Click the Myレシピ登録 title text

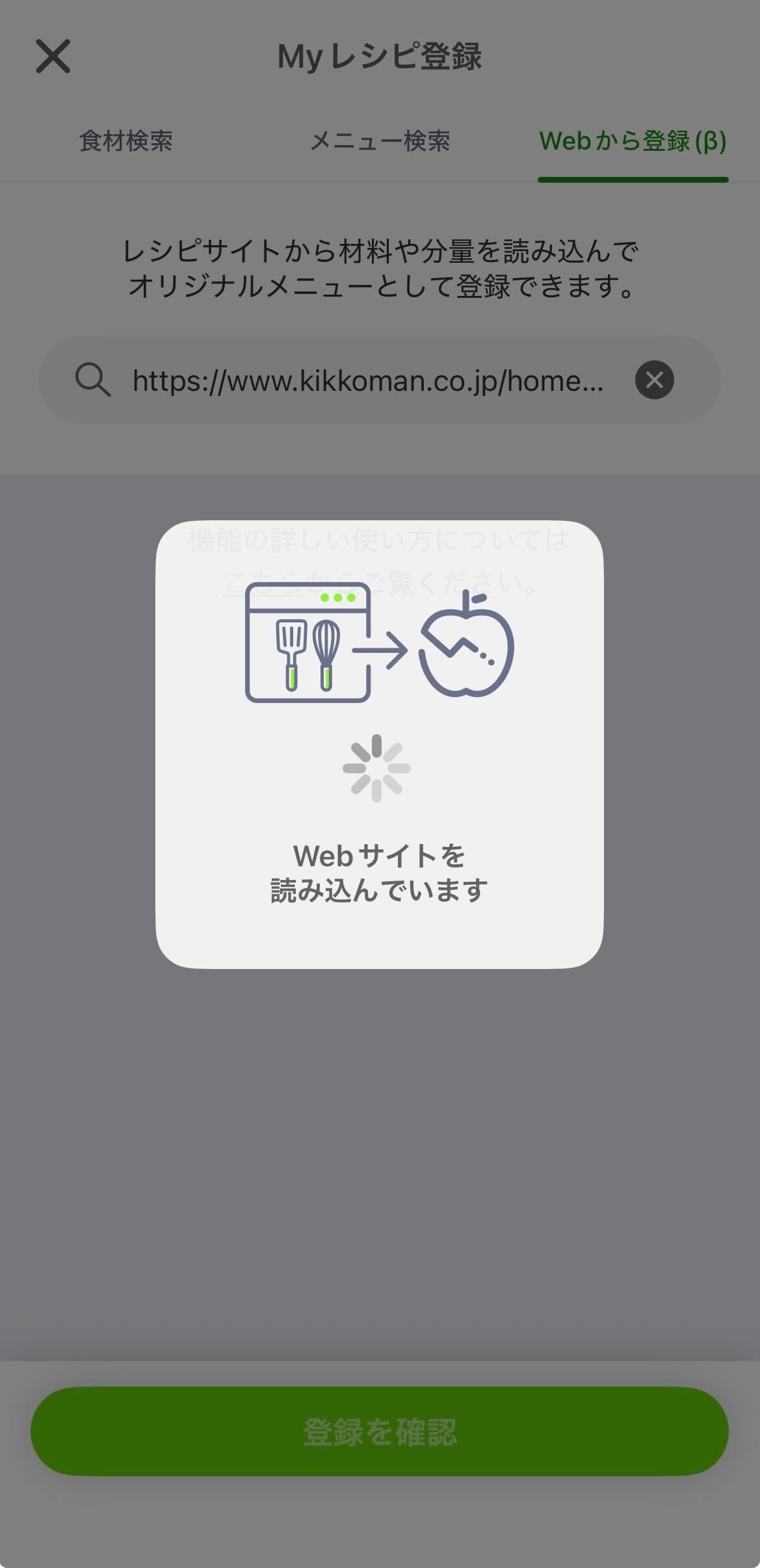380,57
